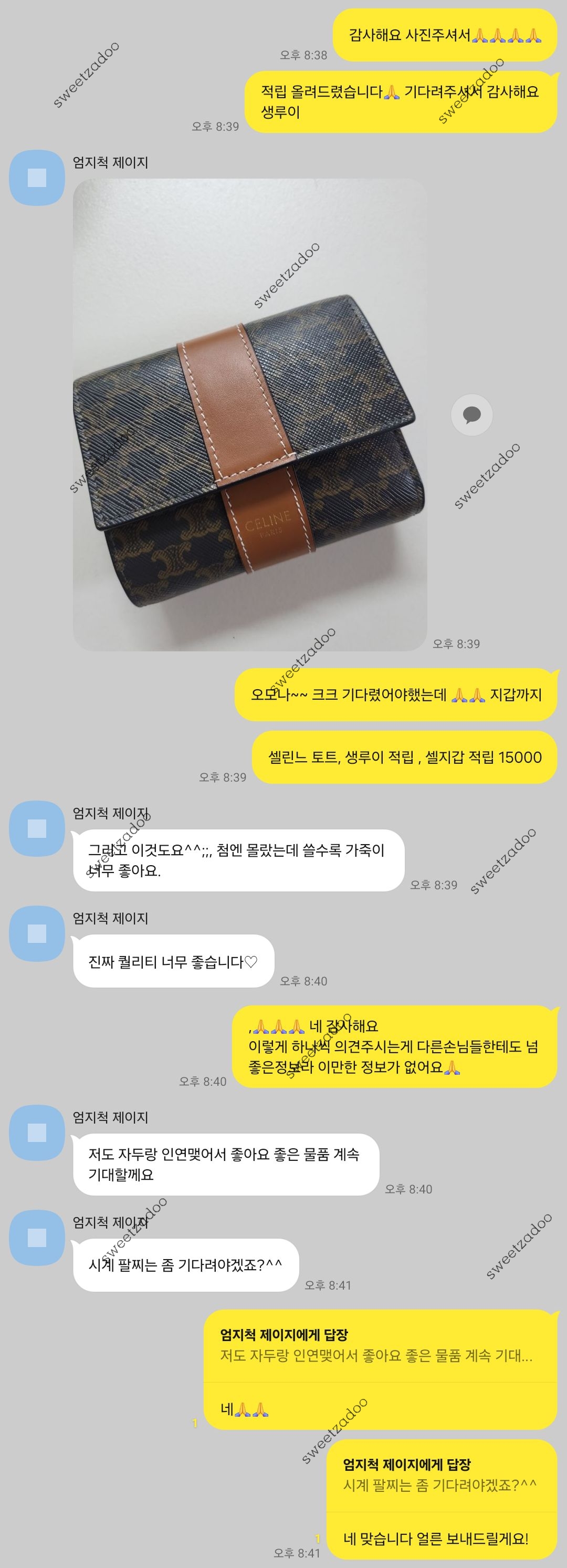This screenshot has height=1568, width=567.
Task: Open 엄지척 제이지's profile avatar above the wallet photo
Action: (x=37, y=178)
